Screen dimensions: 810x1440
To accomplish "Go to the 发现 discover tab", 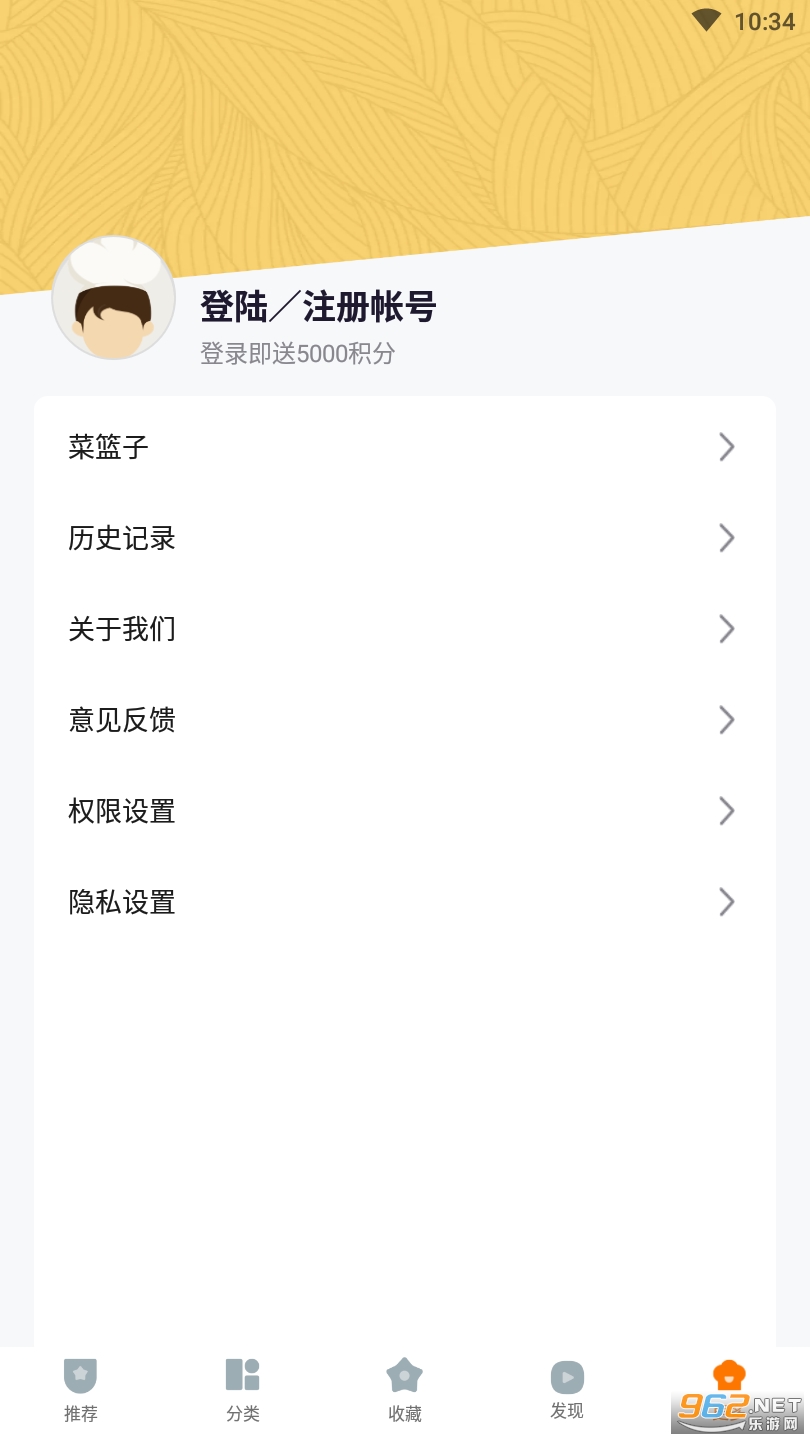I will pyautogui.click(x=567, y=1390).
